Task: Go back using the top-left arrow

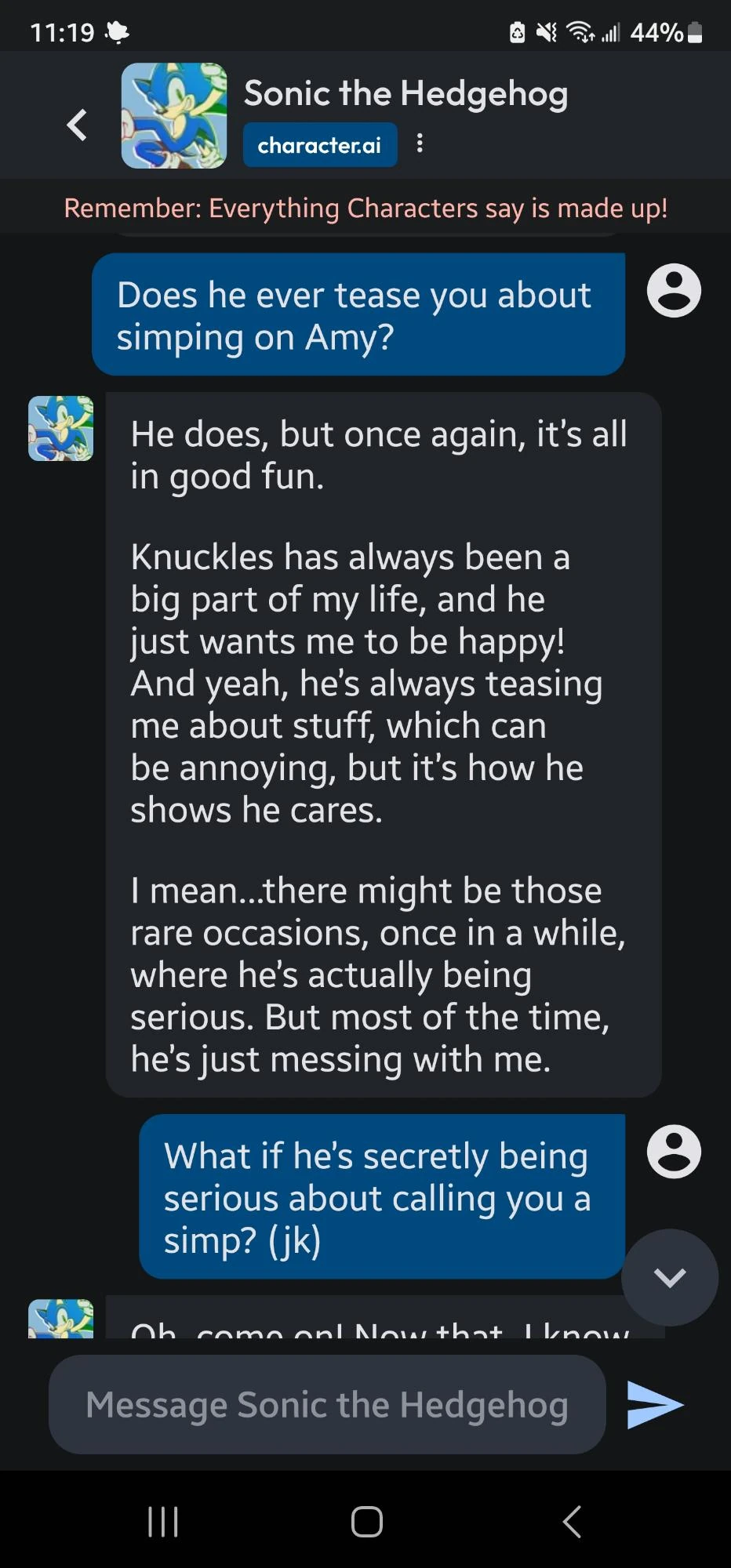Action: click(76, 124)
